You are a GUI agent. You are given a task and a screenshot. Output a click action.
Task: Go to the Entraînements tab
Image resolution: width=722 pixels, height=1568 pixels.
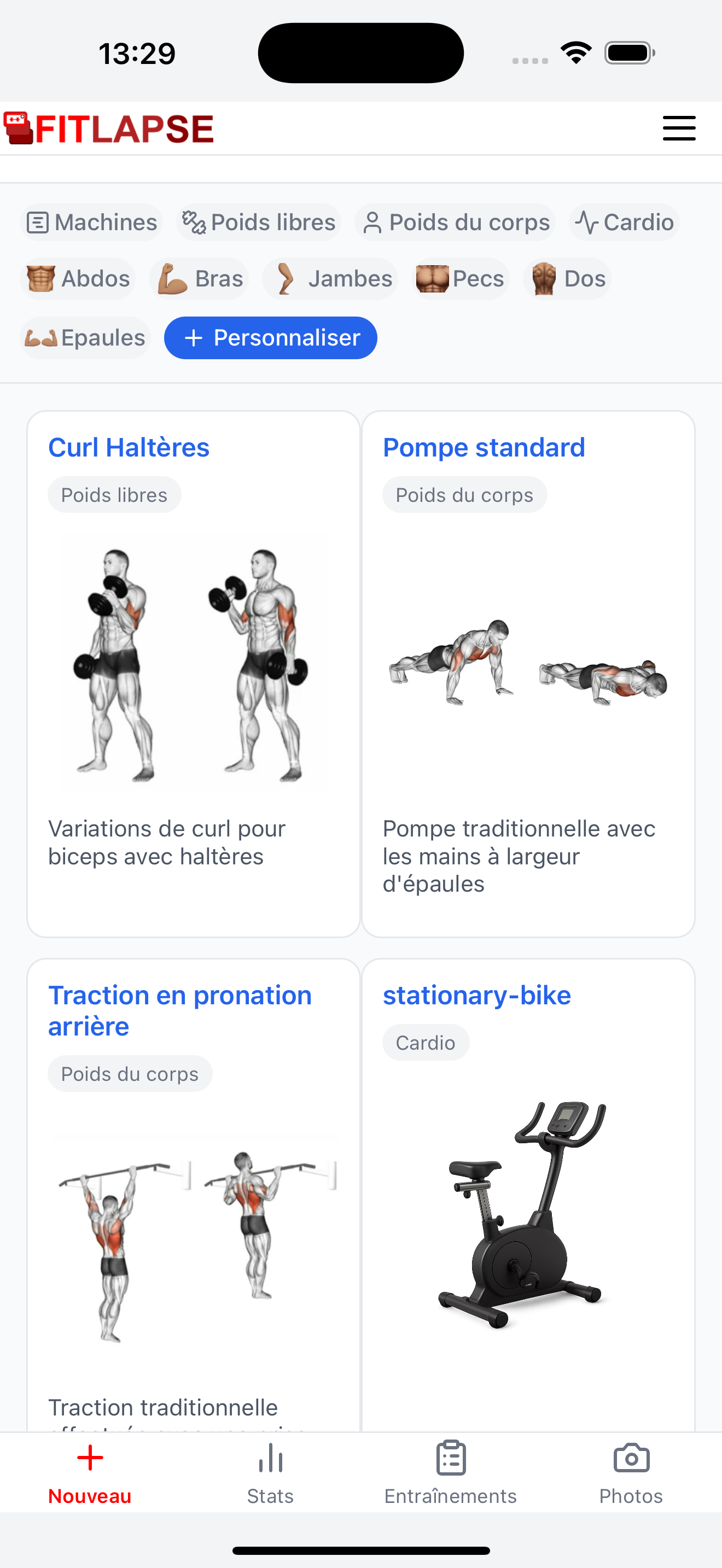coord(451,1473)
